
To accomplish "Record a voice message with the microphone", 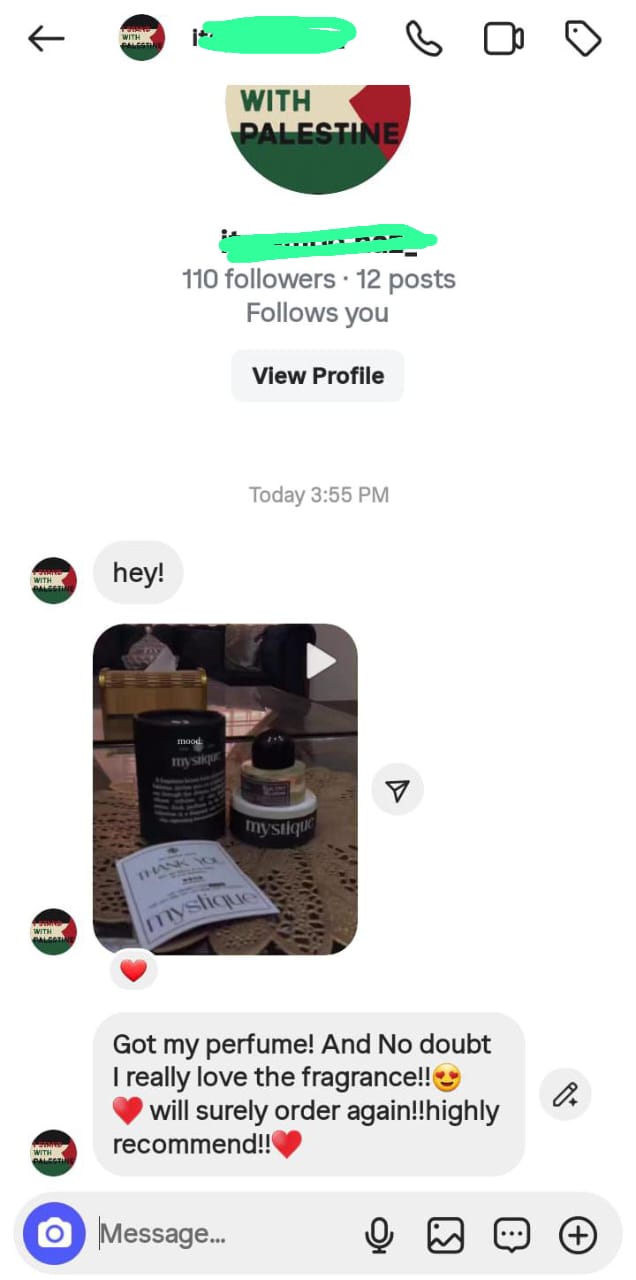I will pyautogui.click(x=379, y=1235).
